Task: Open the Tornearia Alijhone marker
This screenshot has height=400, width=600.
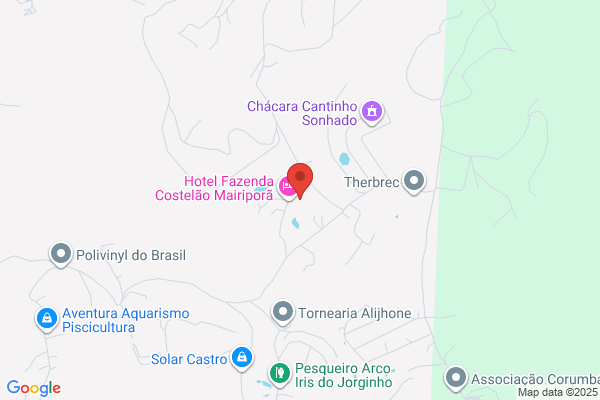Action: tap(284, 313)
